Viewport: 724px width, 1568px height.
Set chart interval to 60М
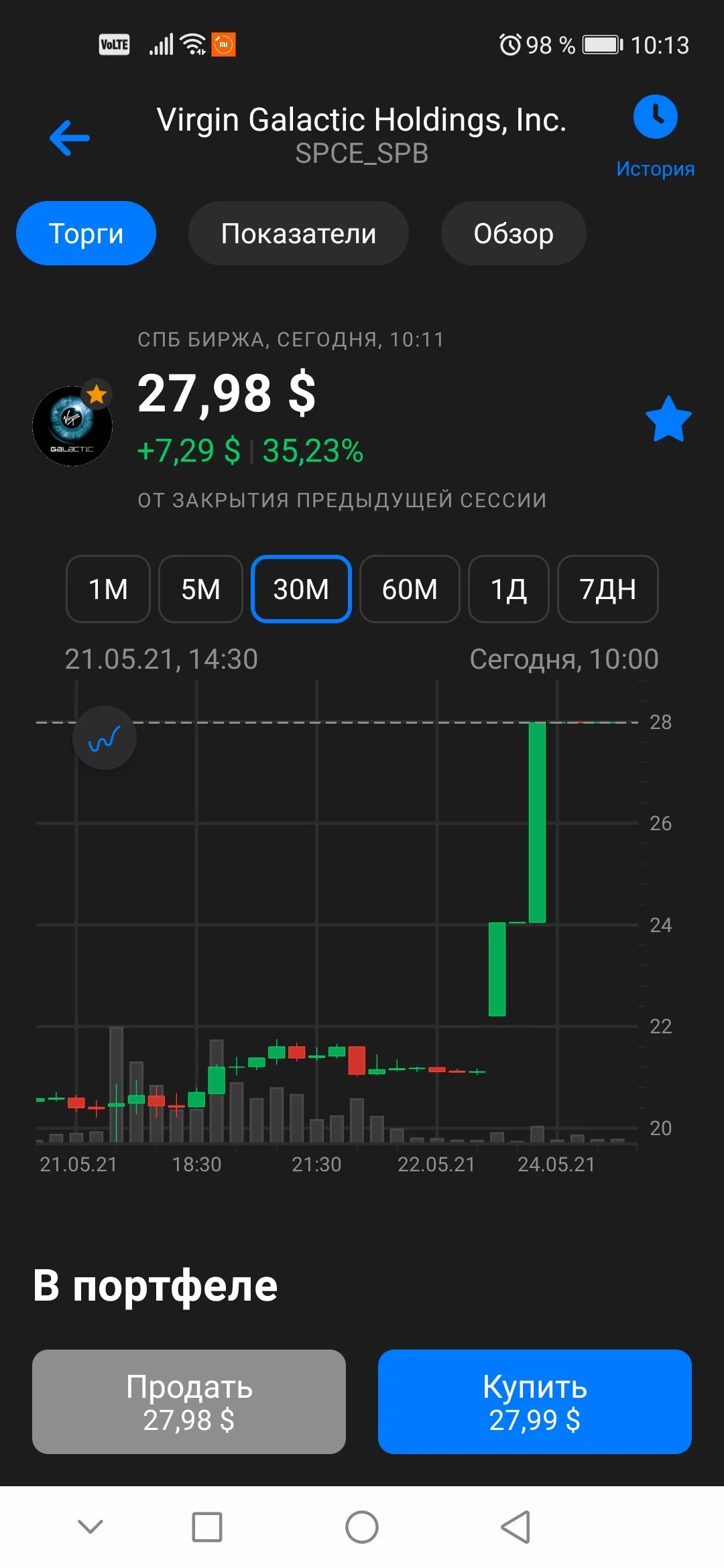click(410, 589)
